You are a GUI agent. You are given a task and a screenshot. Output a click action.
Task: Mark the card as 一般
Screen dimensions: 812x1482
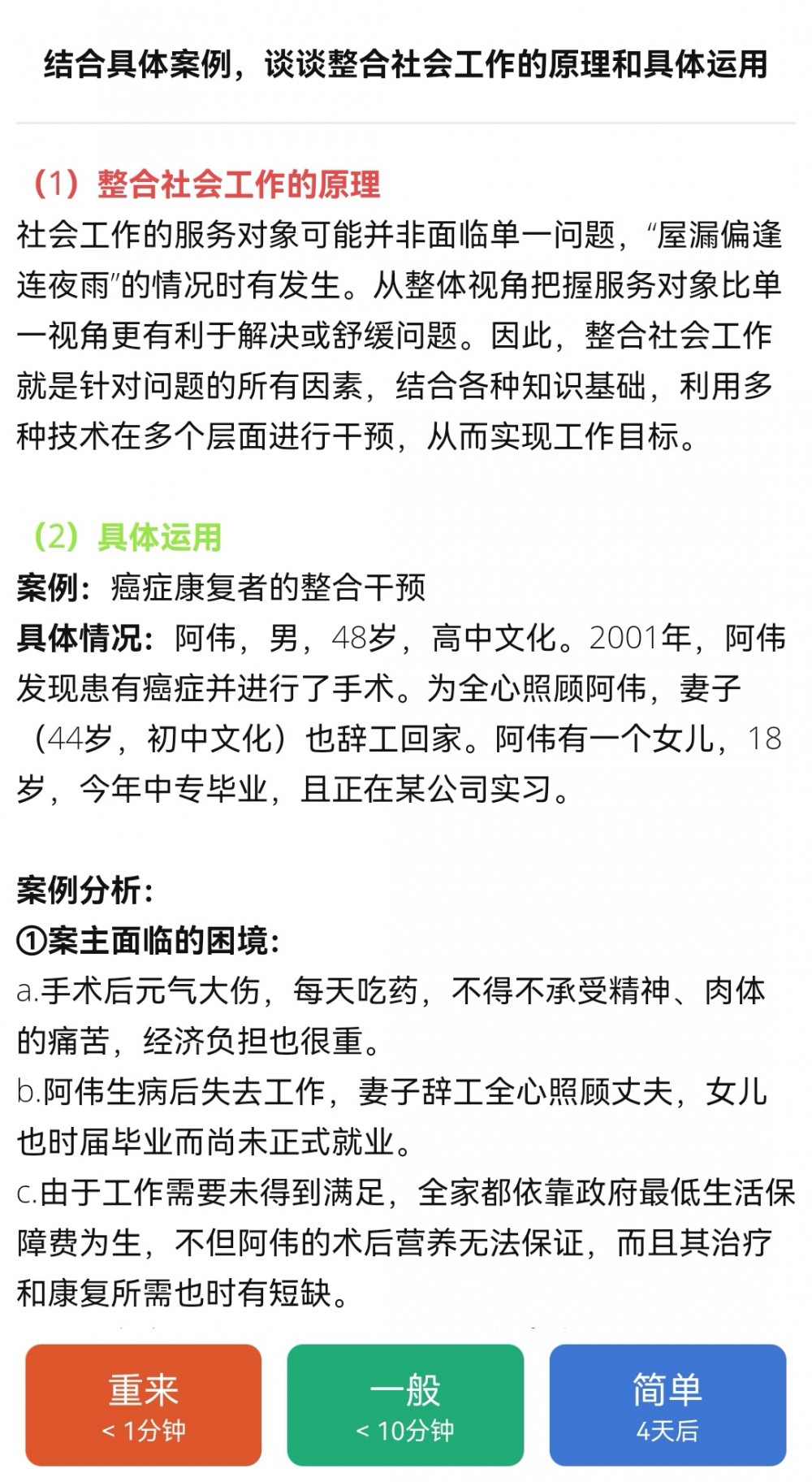(405, 1405)
